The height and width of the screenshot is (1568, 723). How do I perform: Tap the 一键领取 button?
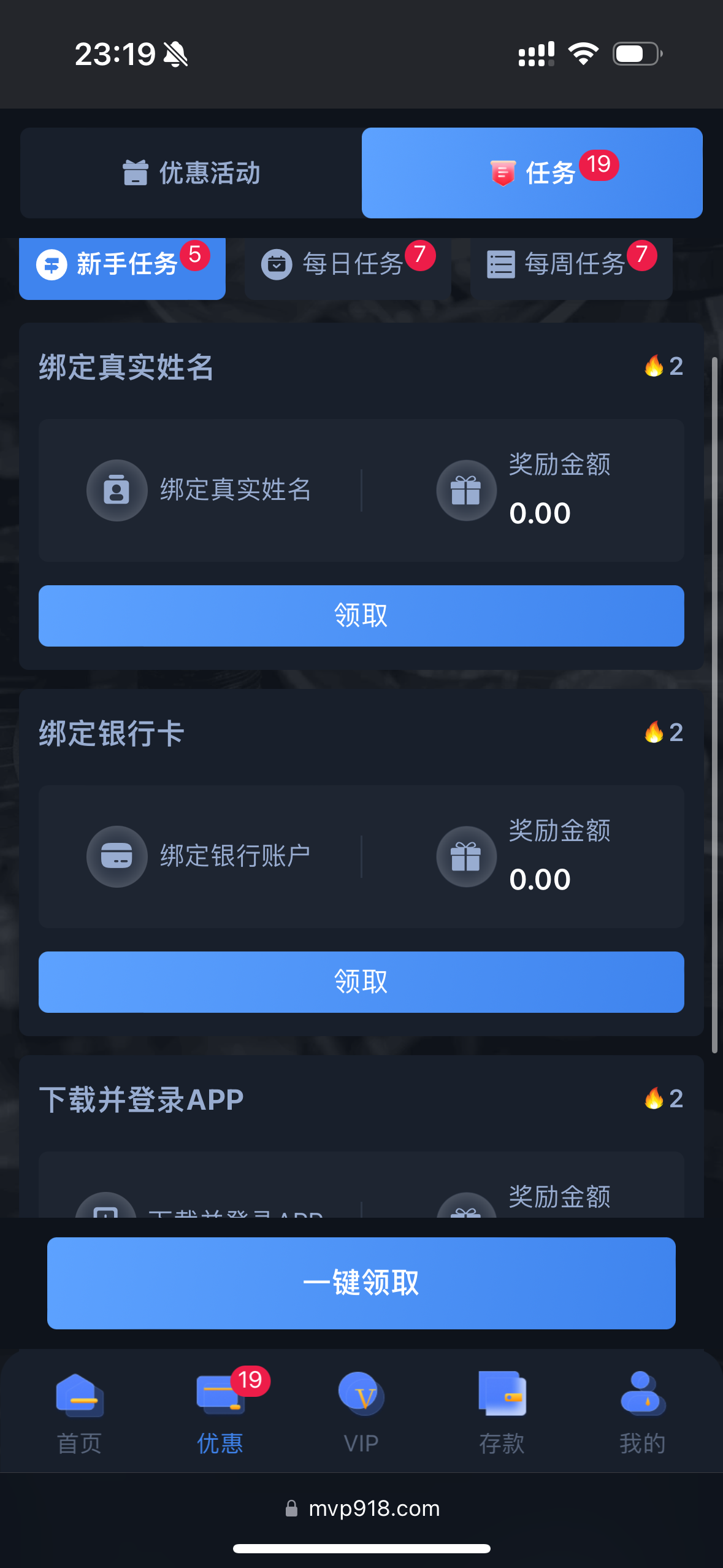(x=361, y=1283)
